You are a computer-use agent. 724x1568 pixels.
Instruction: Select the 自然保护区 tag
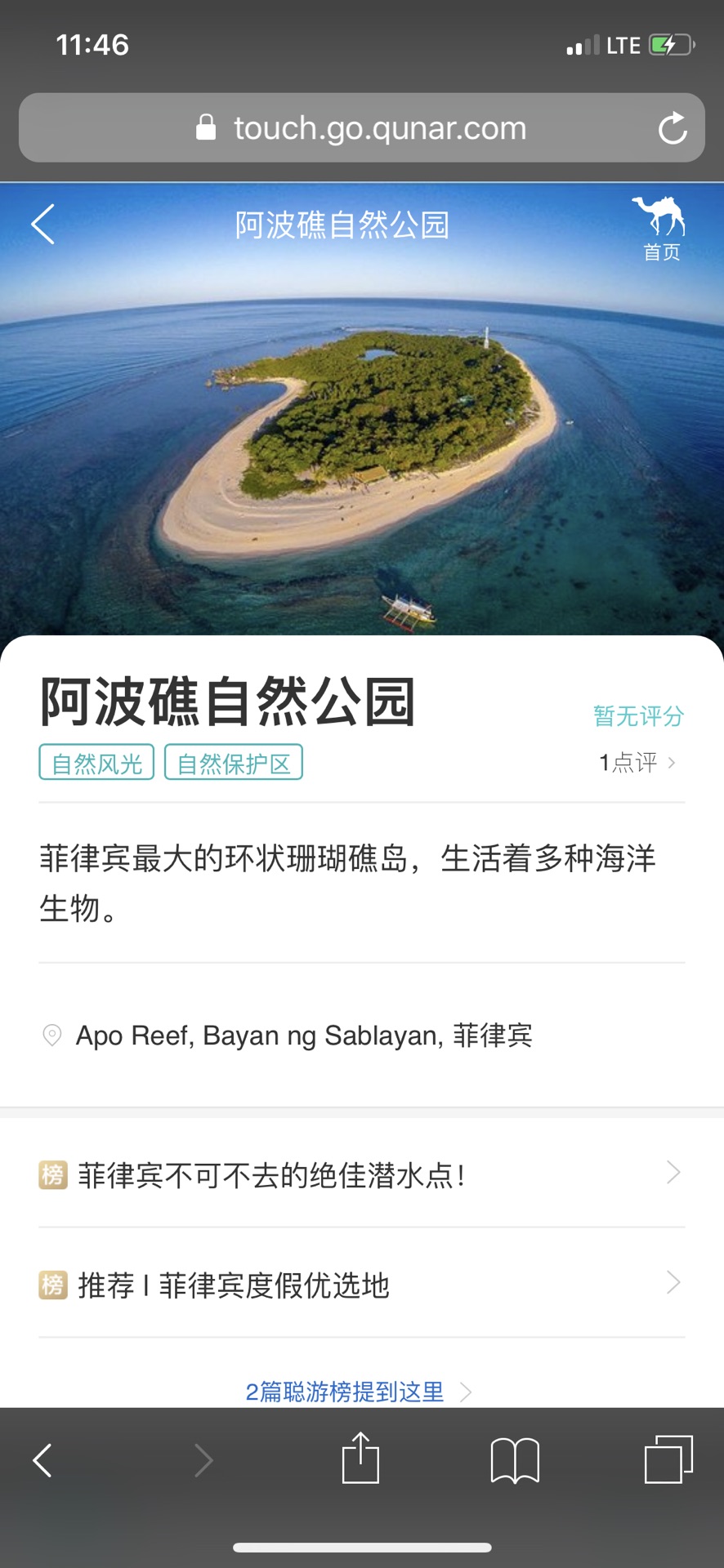[x=234, y=763]
